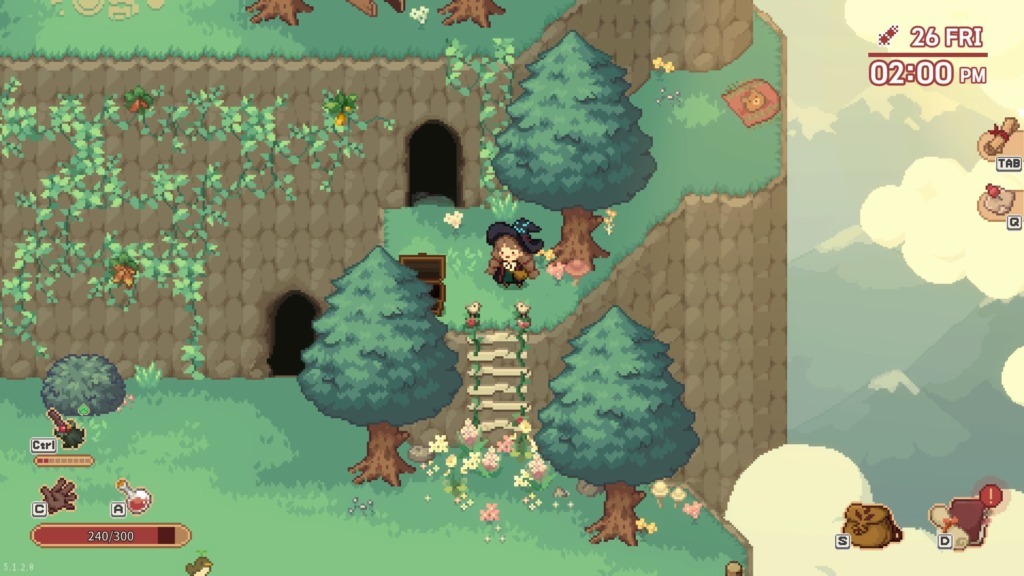Select the glove tool marked C
The image size is (1024, 576).
[60, 495]
